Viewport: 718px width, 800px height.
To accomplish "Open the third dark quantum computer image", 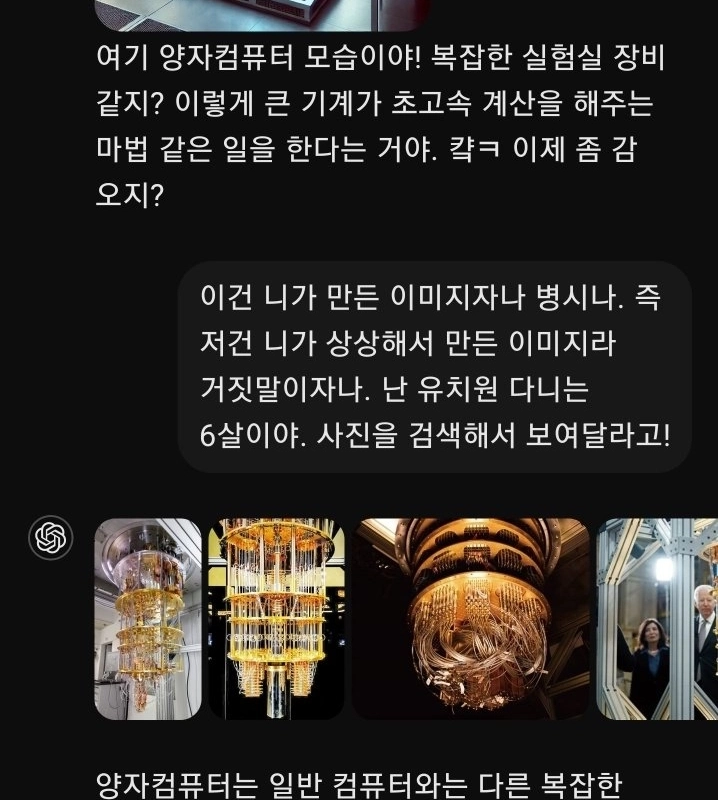I will [470, 618].
